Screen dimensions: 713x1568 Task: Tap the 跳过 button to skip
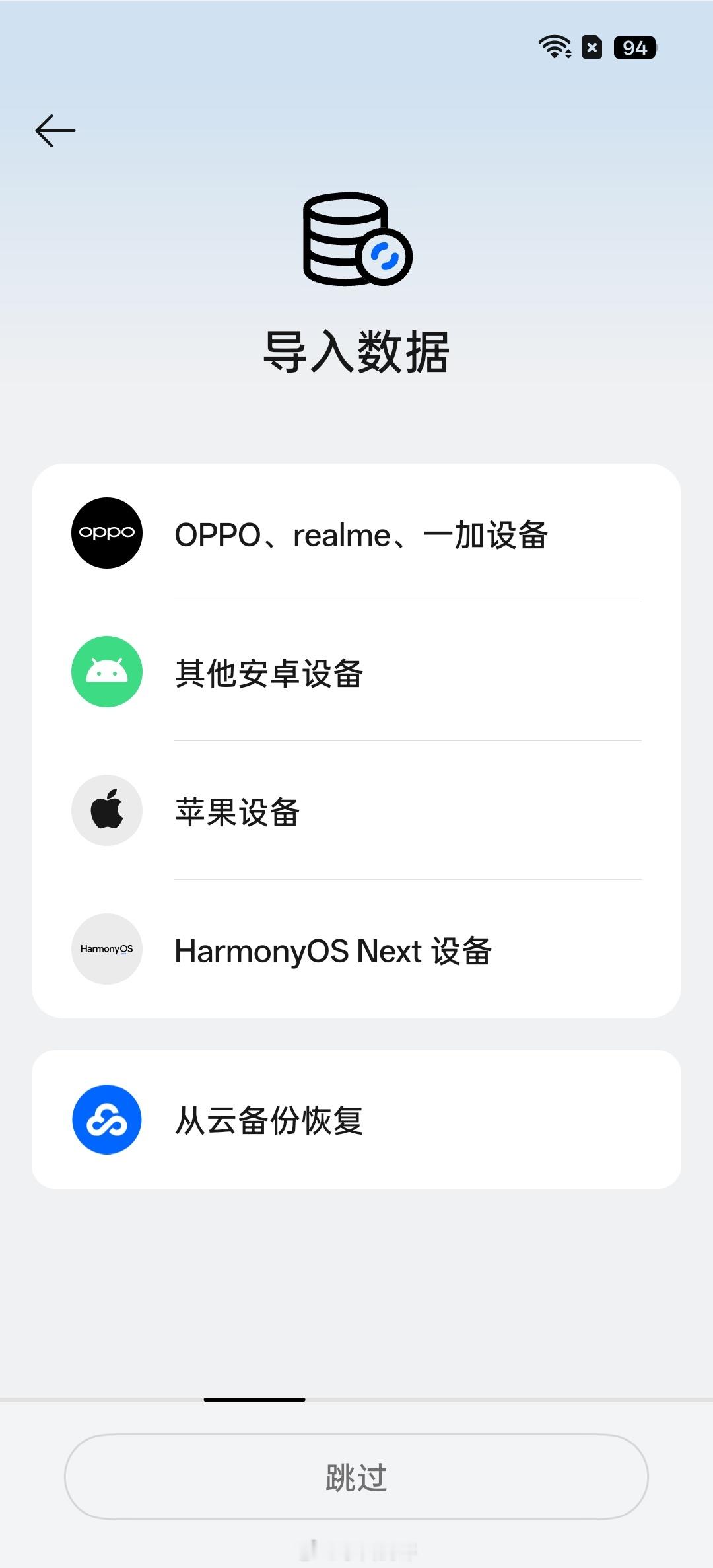(x=356, y=1477)
